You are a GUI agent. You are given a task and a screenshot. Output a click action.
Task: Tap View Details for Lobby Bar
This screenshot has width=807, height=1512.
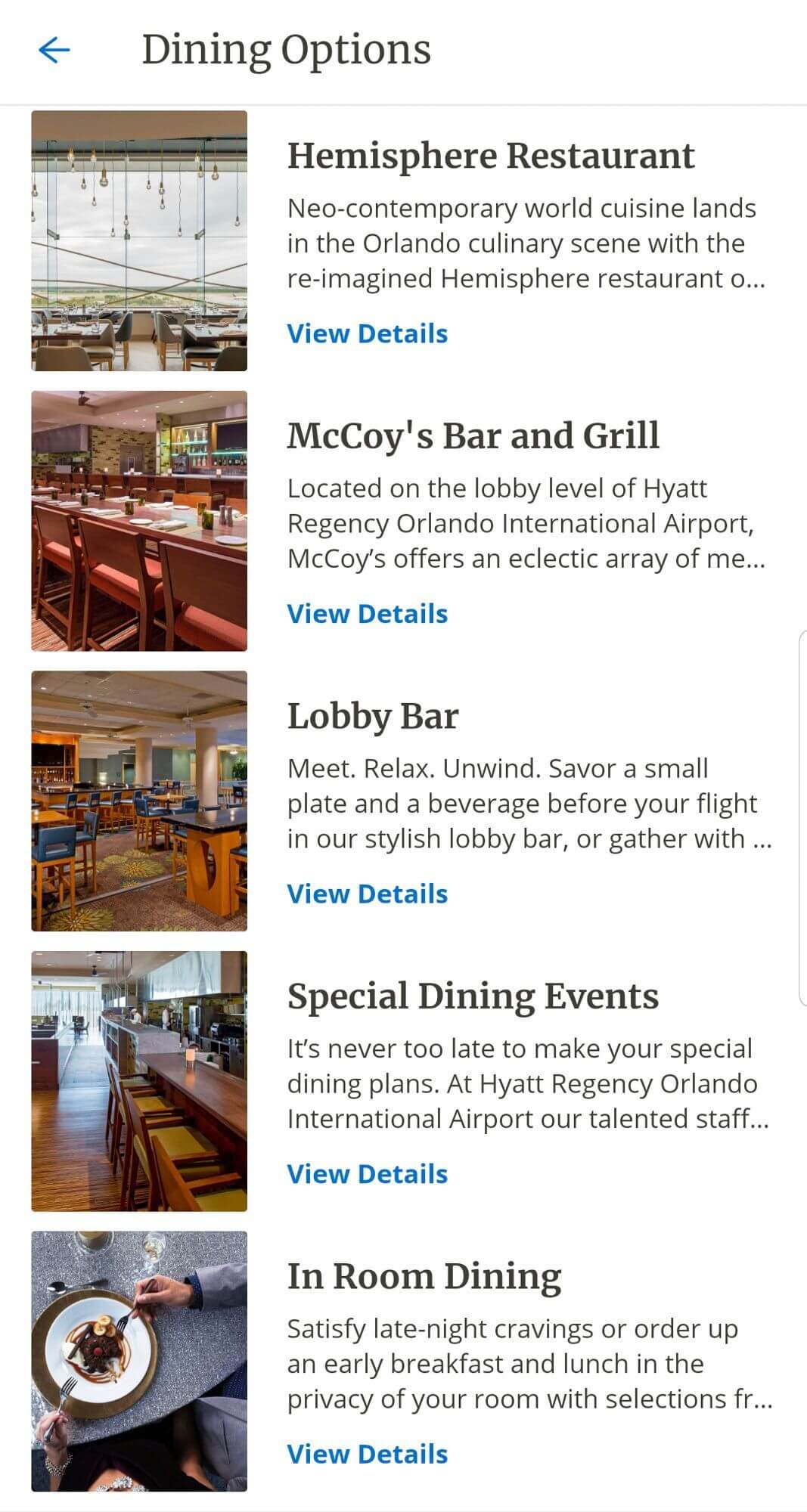[367, 894]
